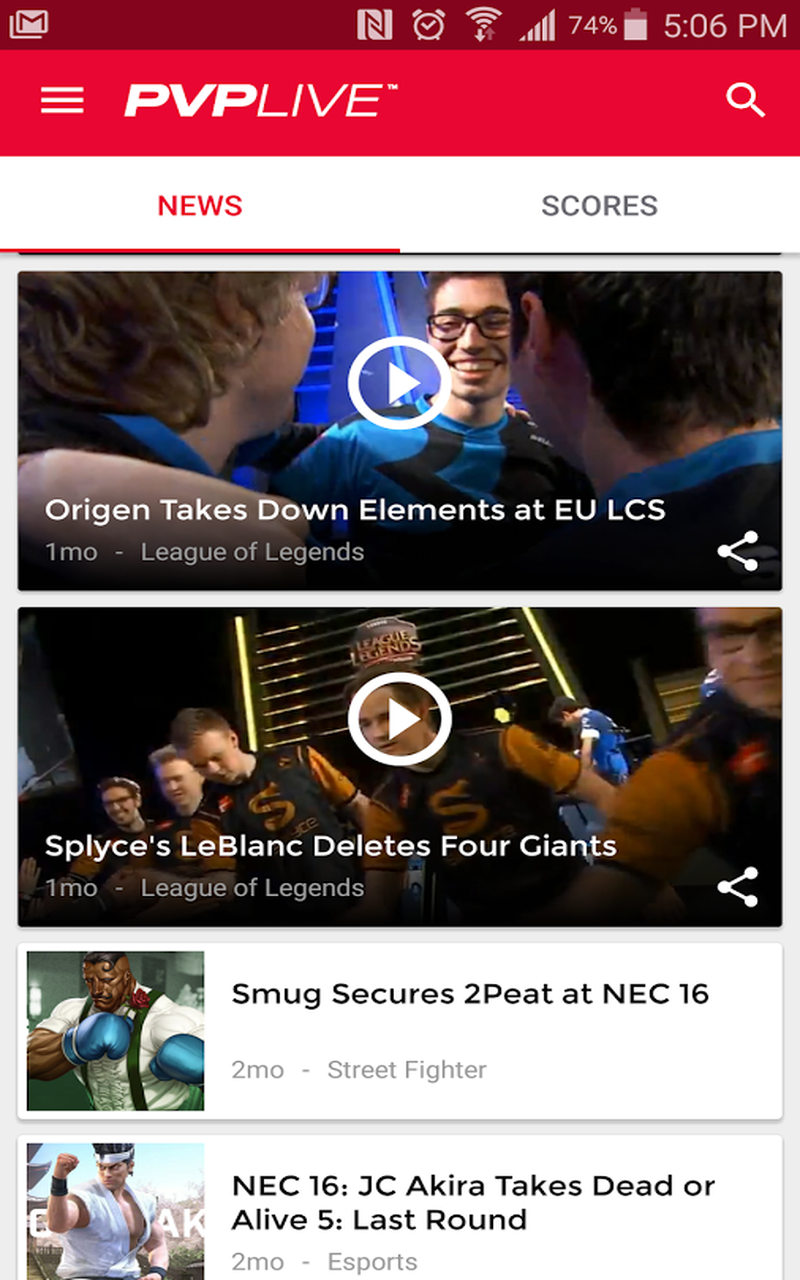The height and width of the screenshot is (1280, 800).
Task: Play the Origen Takes Down Elements video
Action: pyautogui.click(x=399, y=383)
